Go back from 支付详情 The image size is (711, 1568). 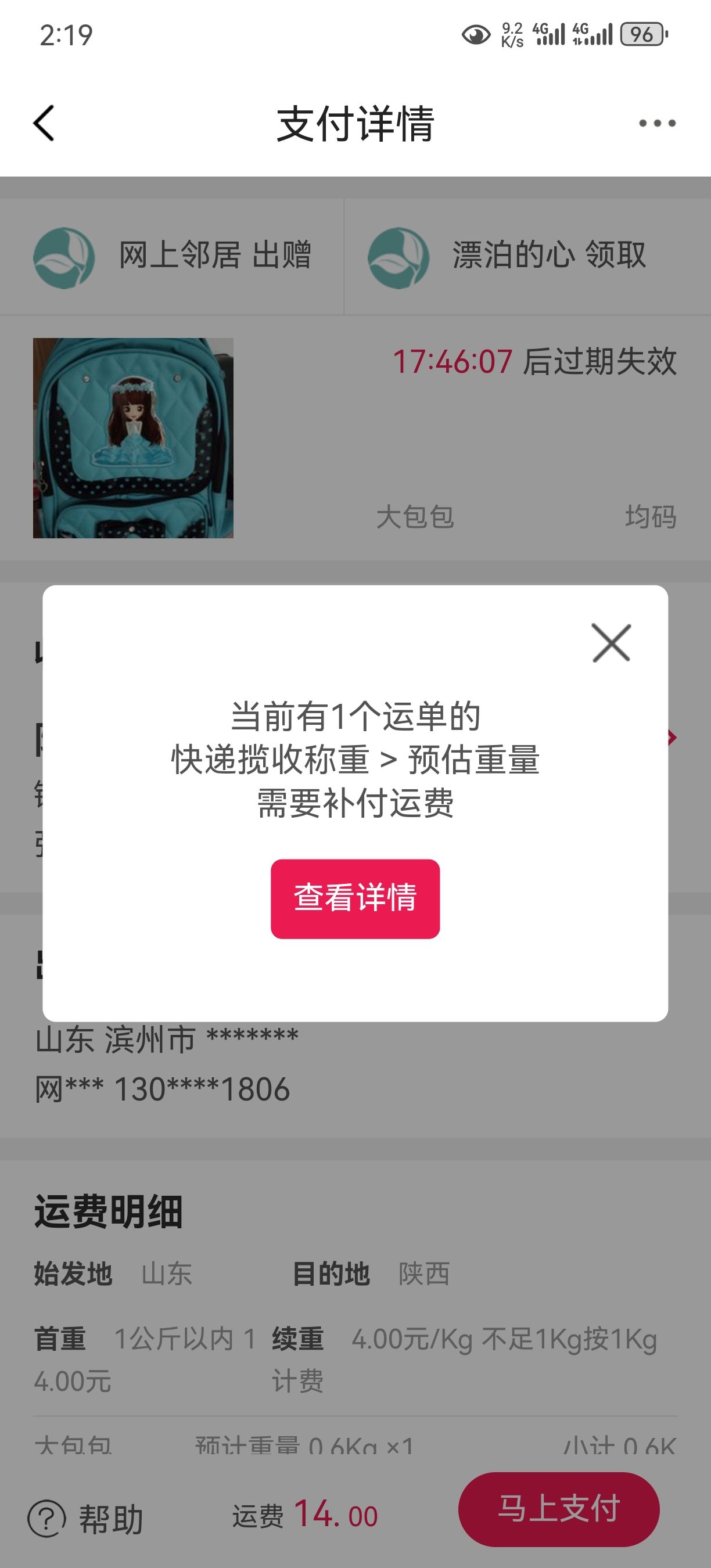point(44,123)
